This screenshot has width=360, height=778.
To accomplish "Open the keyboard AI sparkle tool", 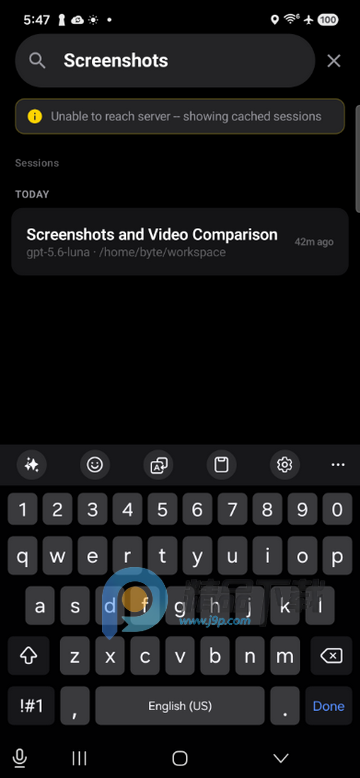I will click(32, 464).
